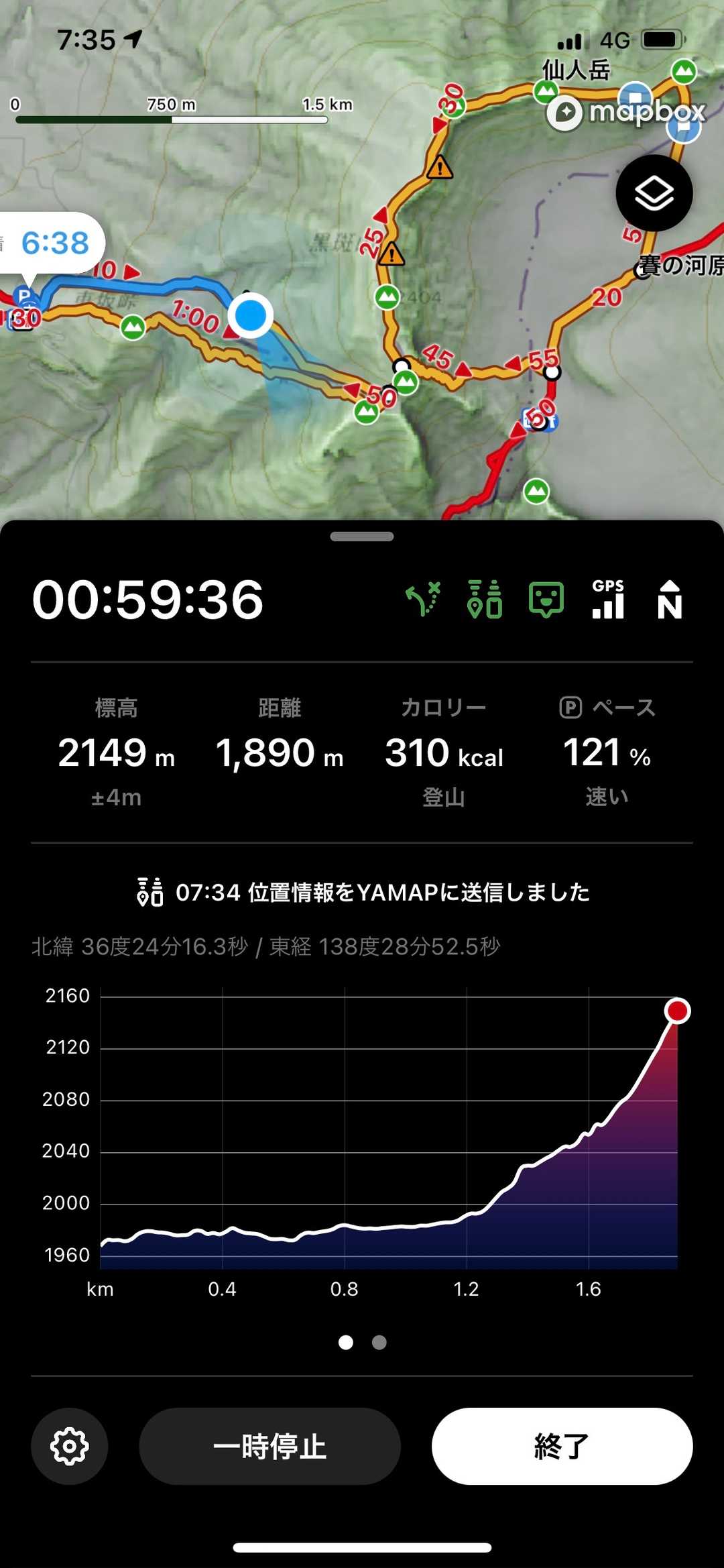724x1568 pixels.
Task: Select the 仙人岳 summit marker
Action: [x=546, y=91]
